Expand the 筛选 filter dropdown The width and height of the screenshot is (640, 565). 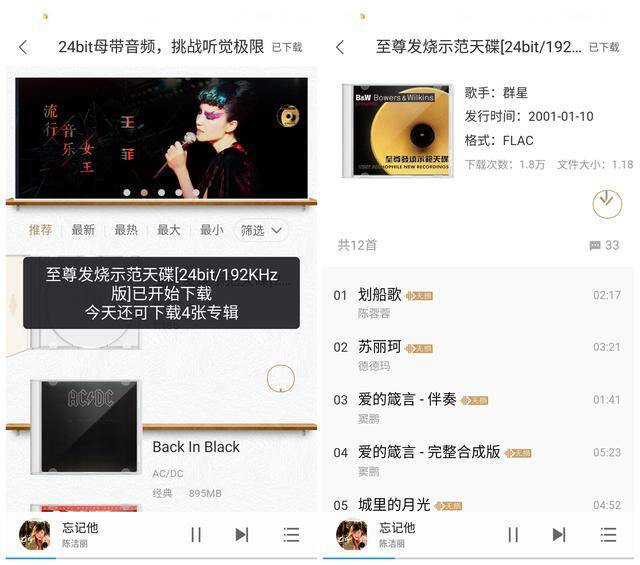click(x=261, y=230)
